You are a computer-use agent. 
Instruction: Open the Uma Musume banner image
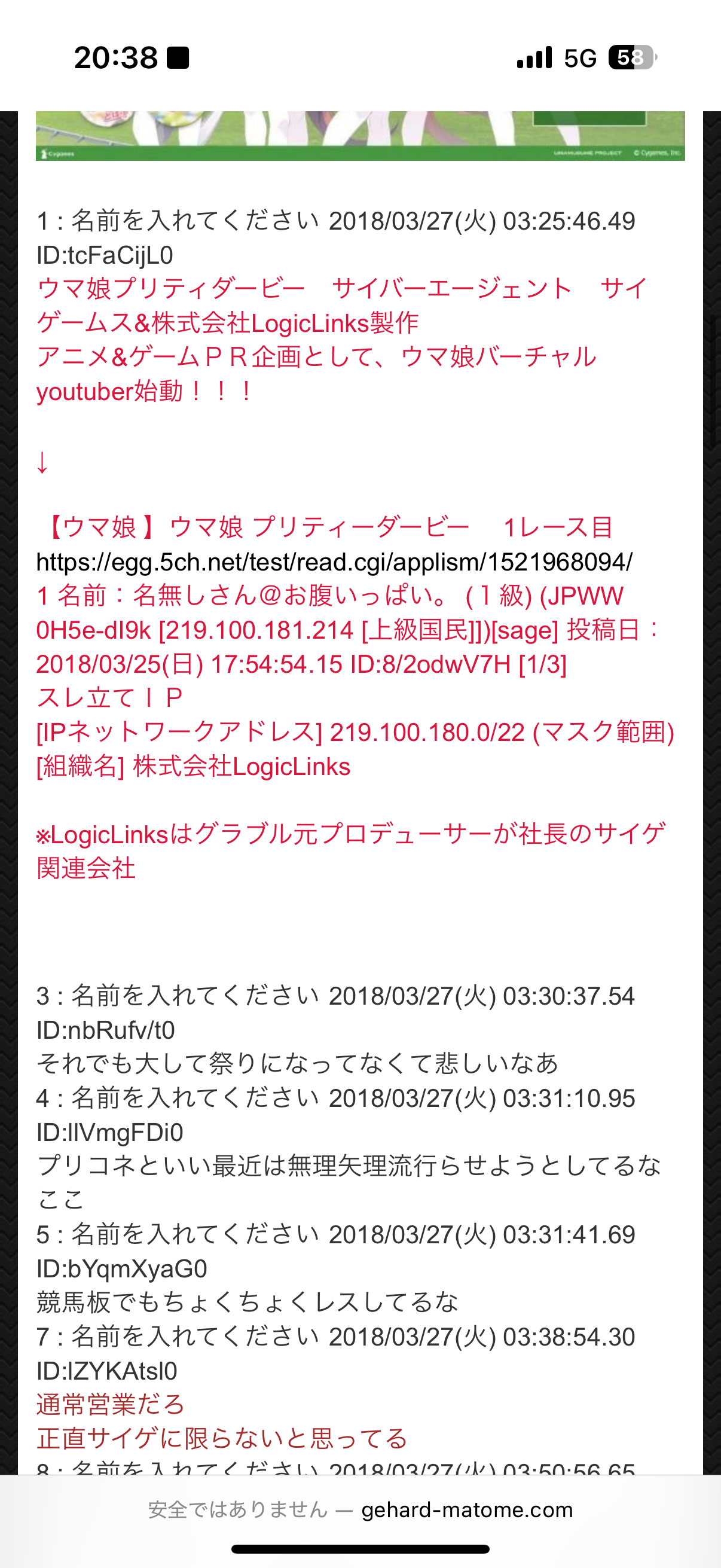(360, 136)
